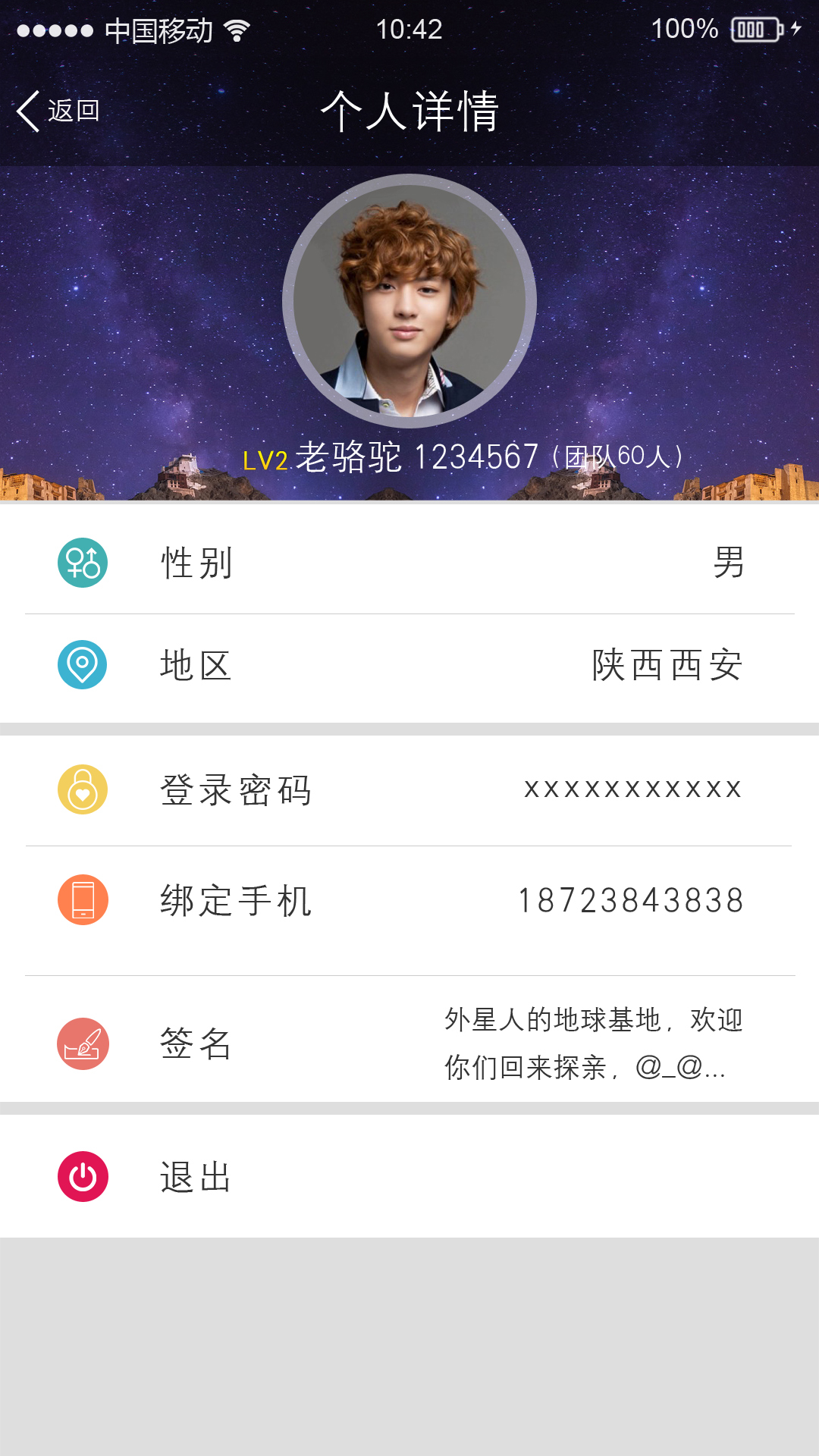Edit the 签名 signature row
The width and height of the screenshot is (819, 1456).
409,1043
